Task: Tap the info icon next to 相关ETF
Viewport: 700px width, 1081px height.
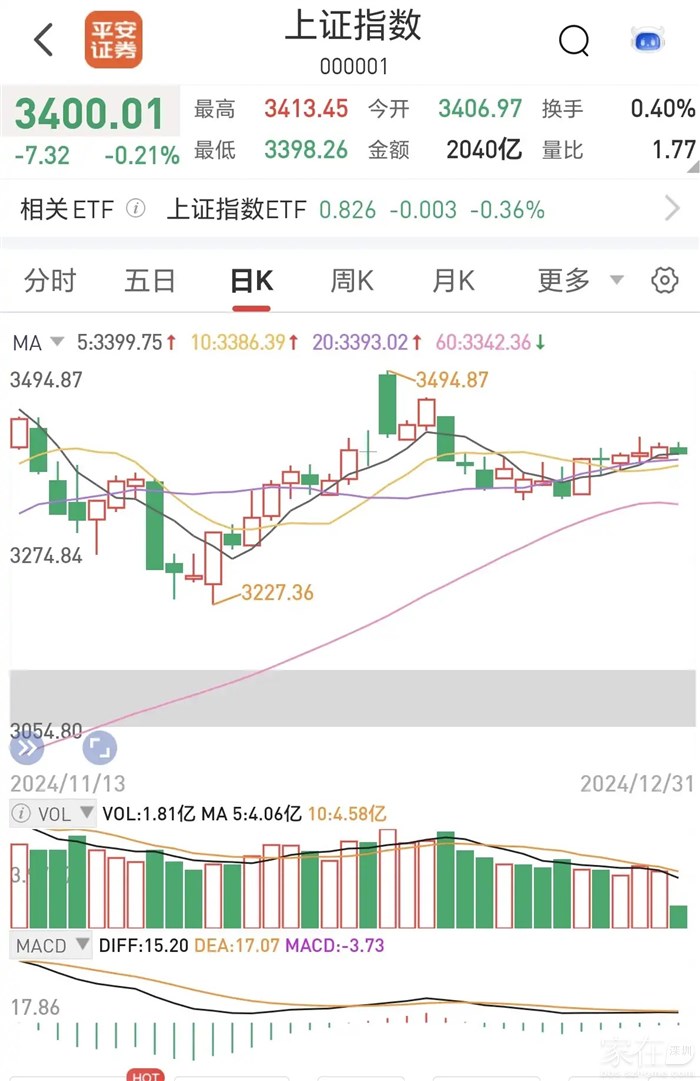Action: click(137, 209)
